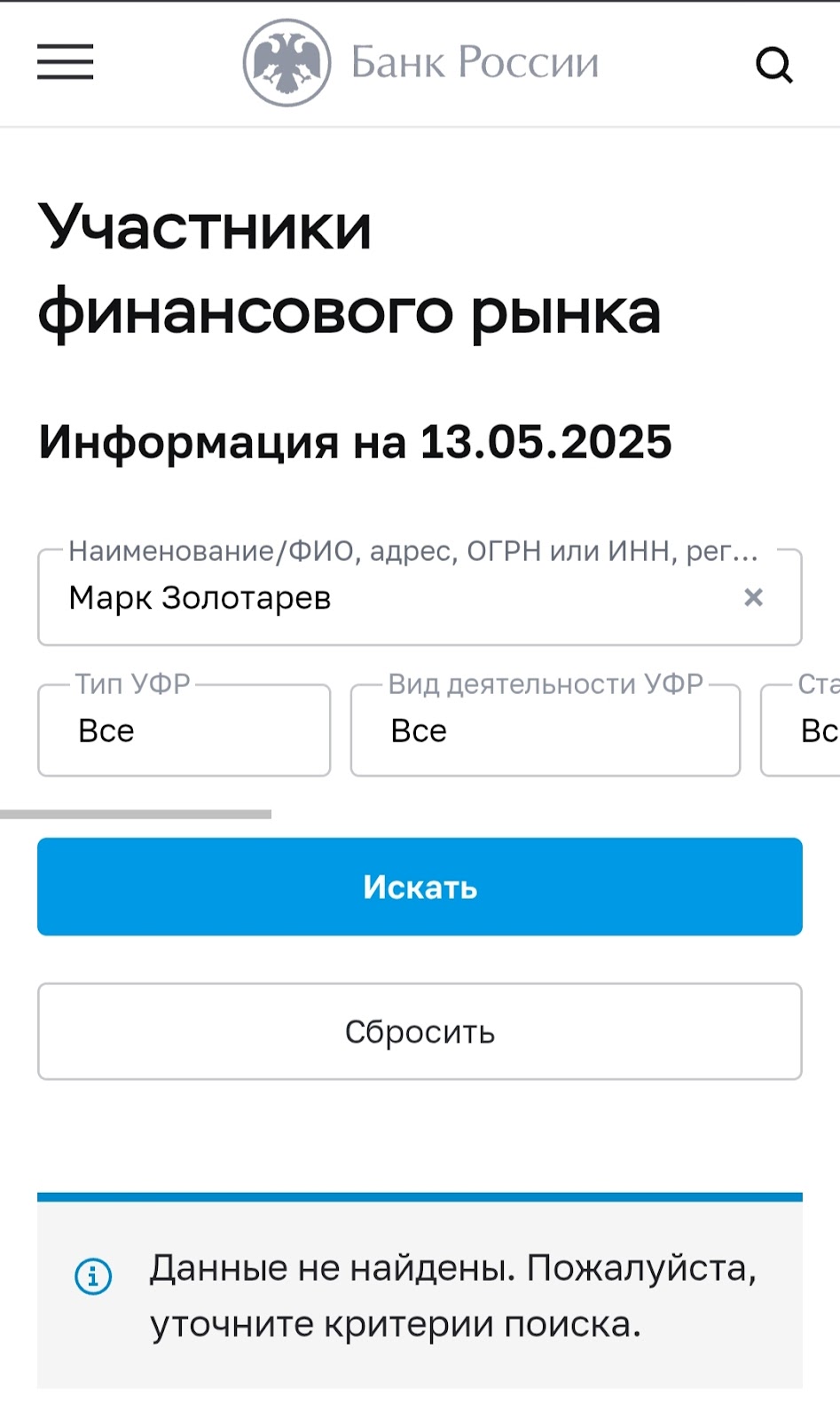
Task: Expand the Вид деятельности УФР dropdown
Action: tap(545, 730)
